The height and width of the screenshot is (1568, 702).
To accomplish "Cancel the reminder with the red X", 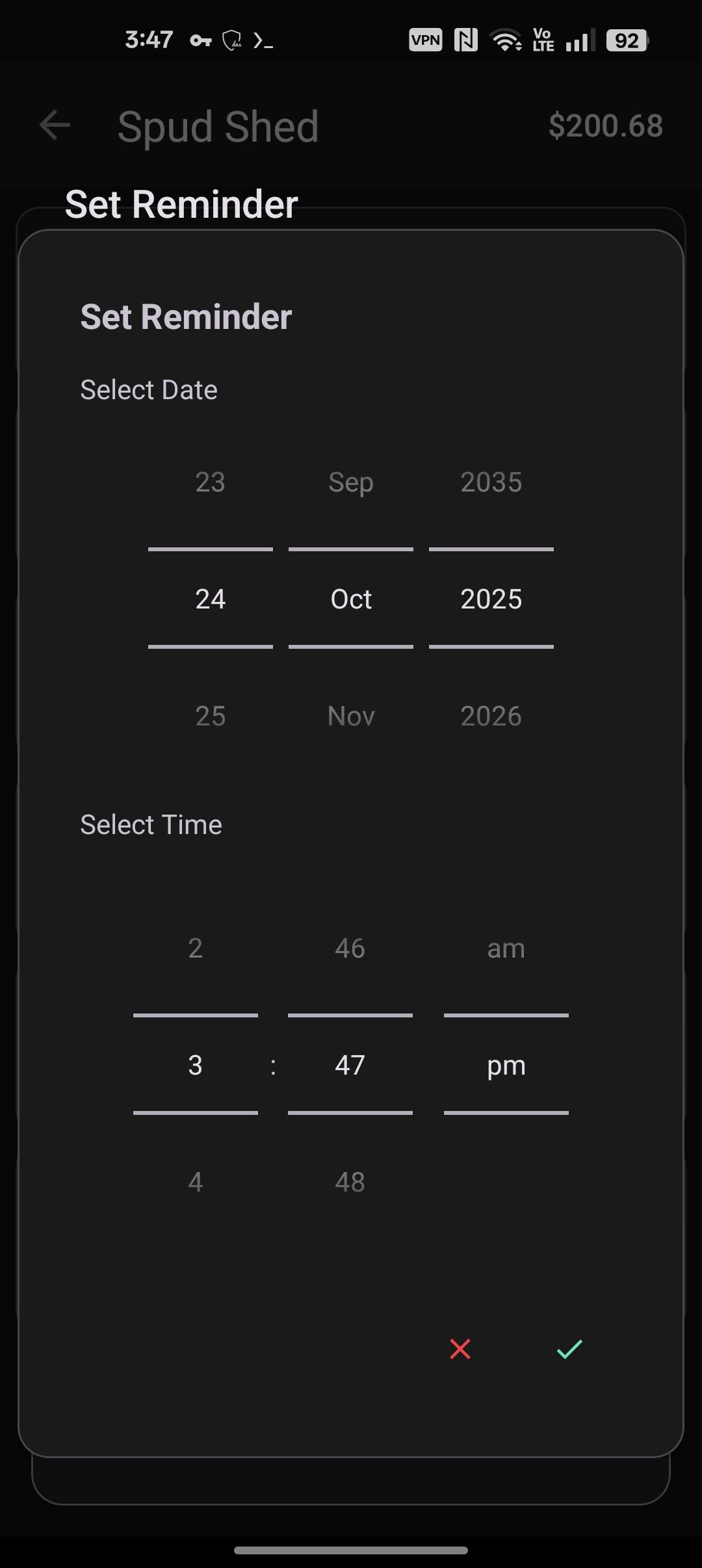I will [x=460, y=1350].
